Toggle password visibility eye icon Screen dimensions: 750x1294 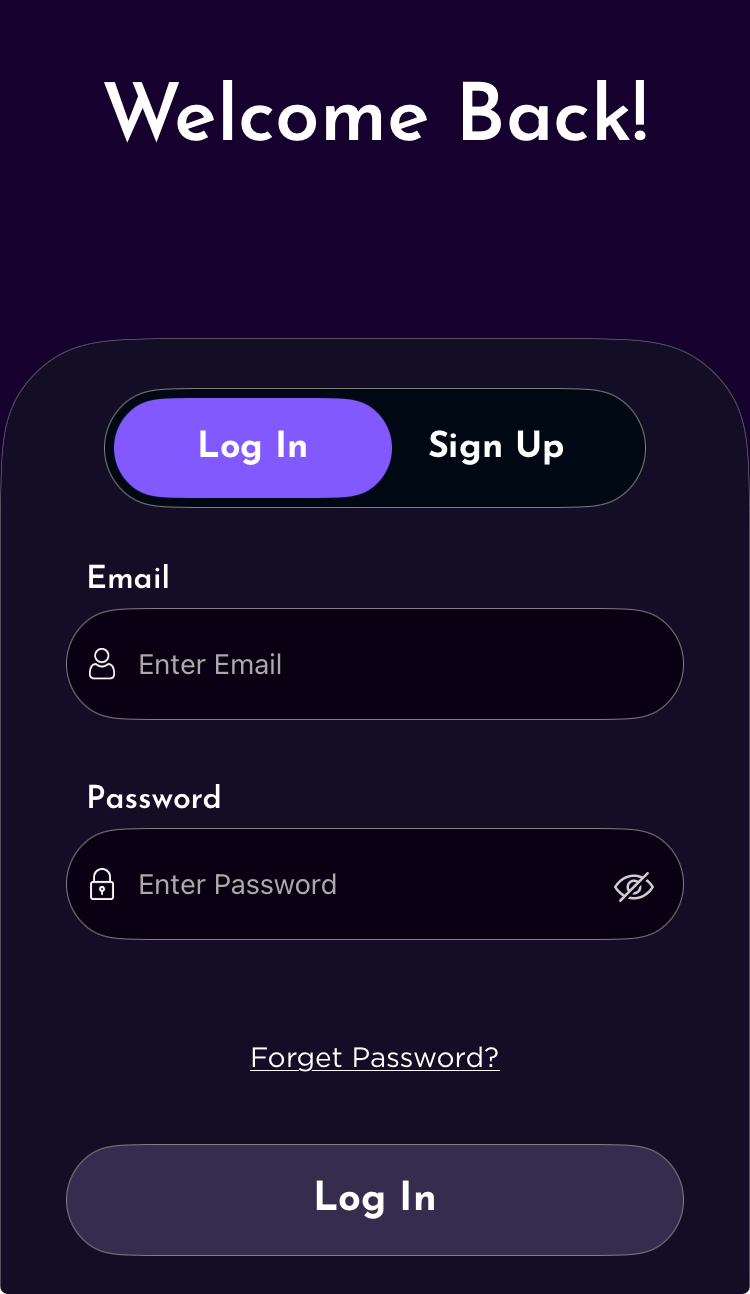click(633, 886)
